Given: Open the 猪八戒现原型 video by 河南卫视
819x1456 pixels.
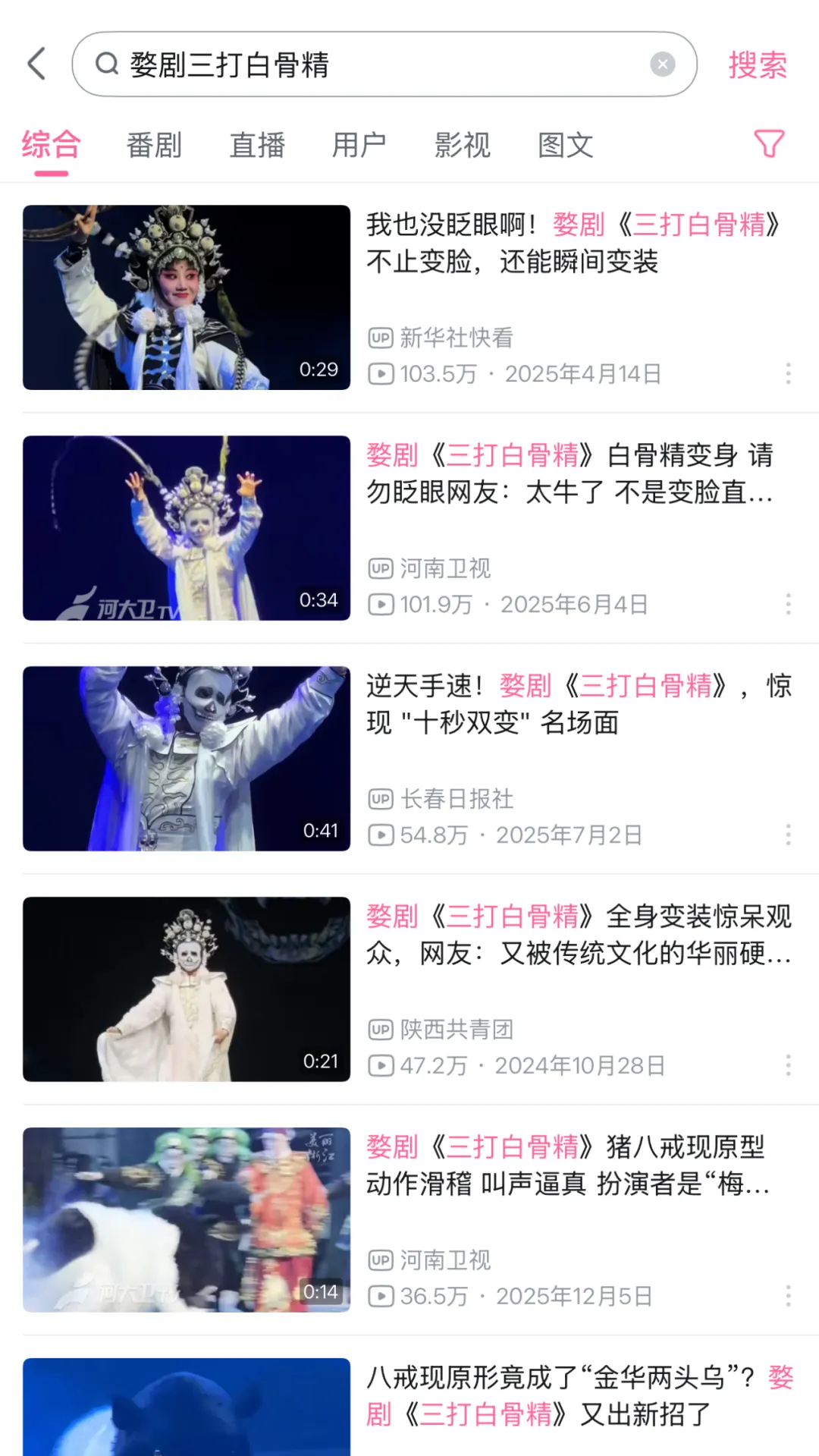Looking at the screenshot, I should click(x=187, y=1220).
